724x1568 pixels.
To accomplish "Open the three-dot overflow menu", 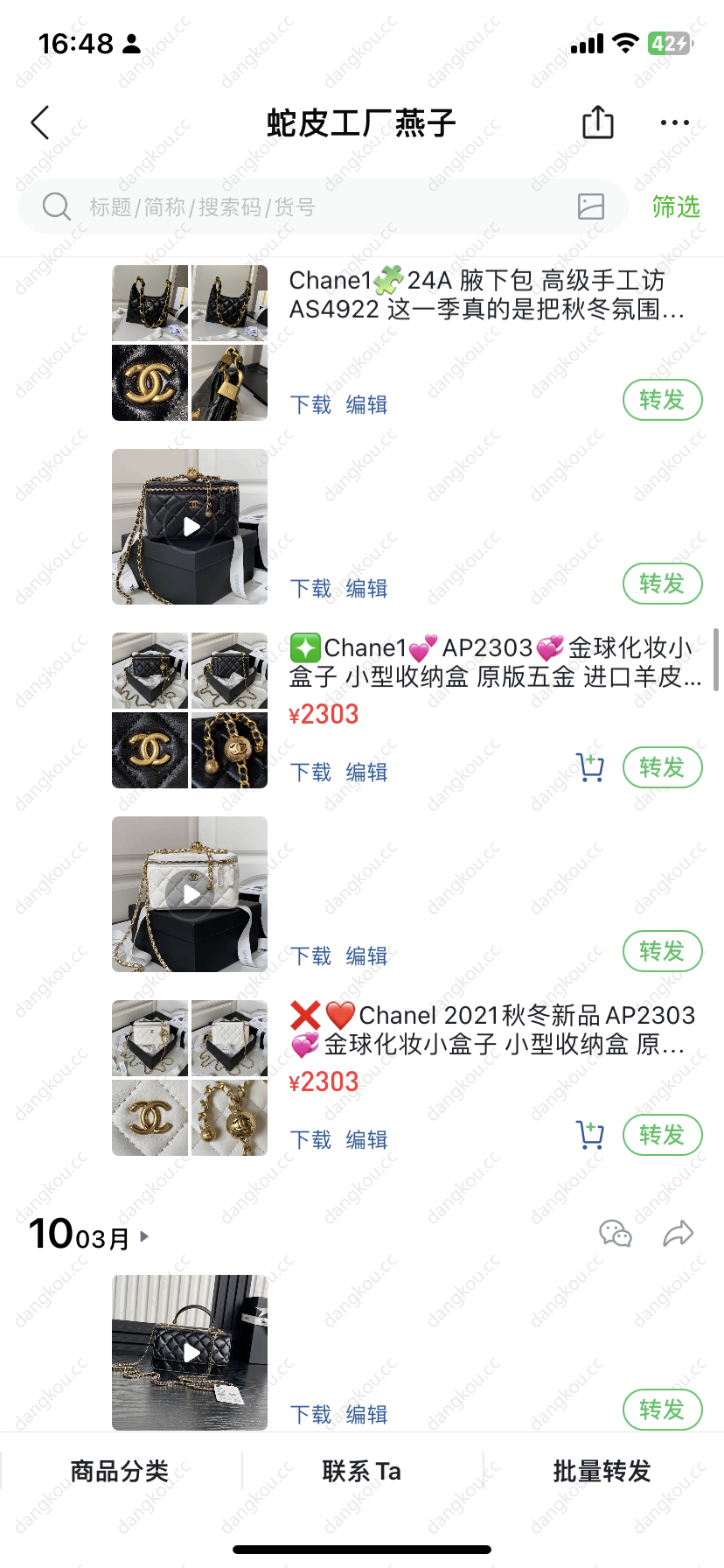I will [675, 122].
